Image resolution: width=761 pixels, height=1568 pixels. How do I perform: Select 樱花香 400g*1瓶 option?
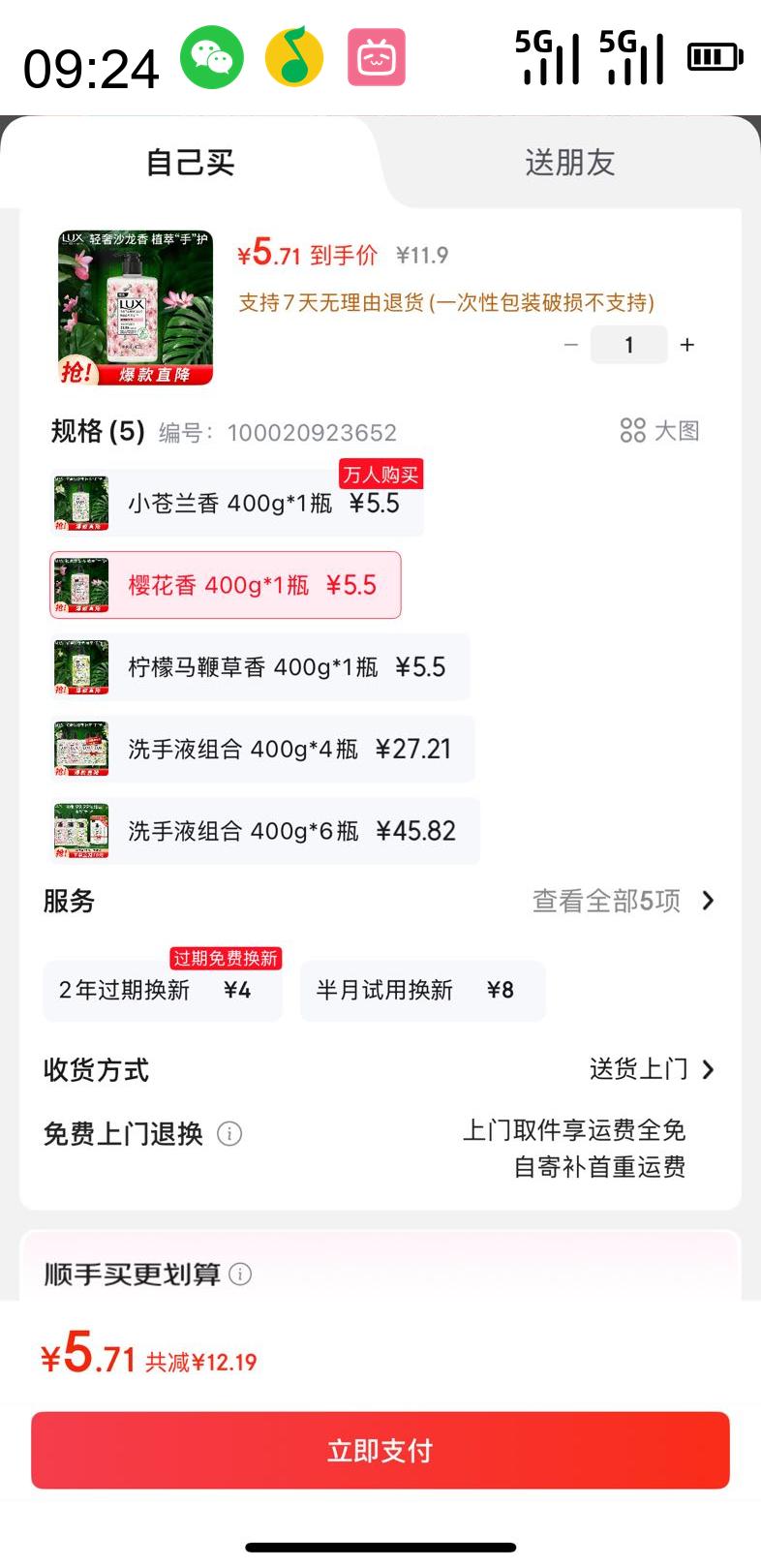coord(226,585)
